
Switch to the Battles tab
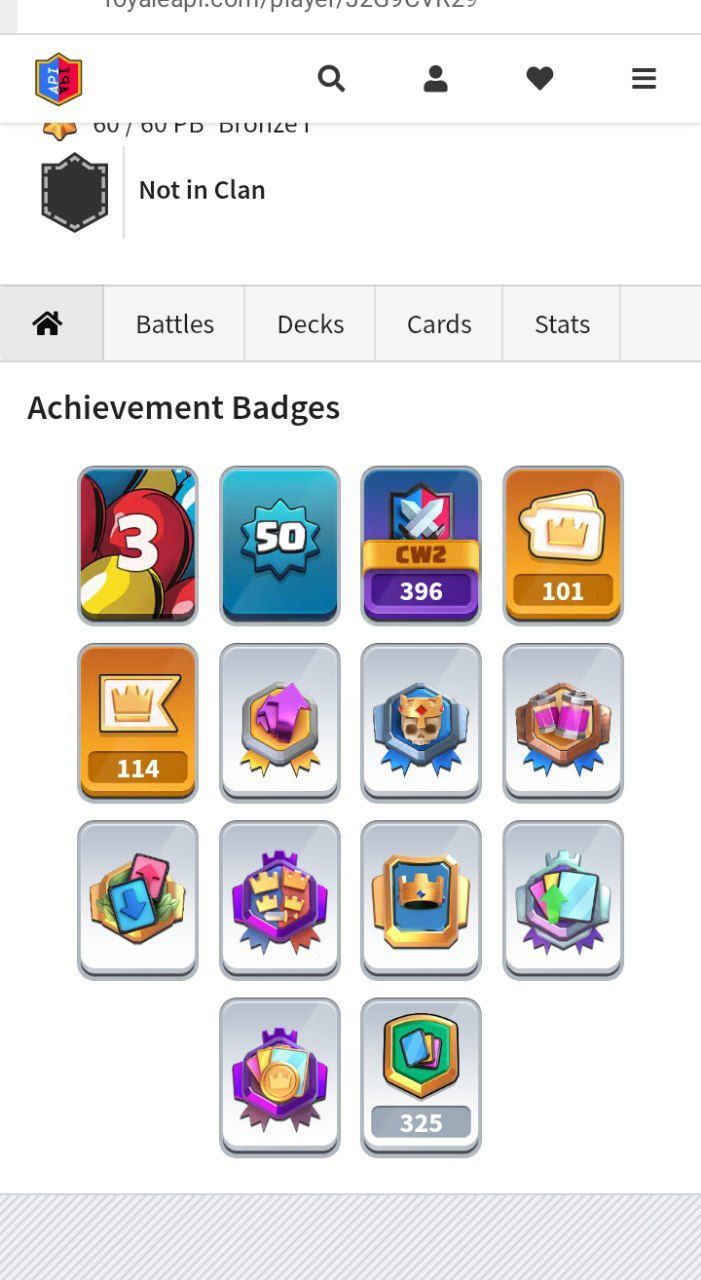tap(175, 324)
